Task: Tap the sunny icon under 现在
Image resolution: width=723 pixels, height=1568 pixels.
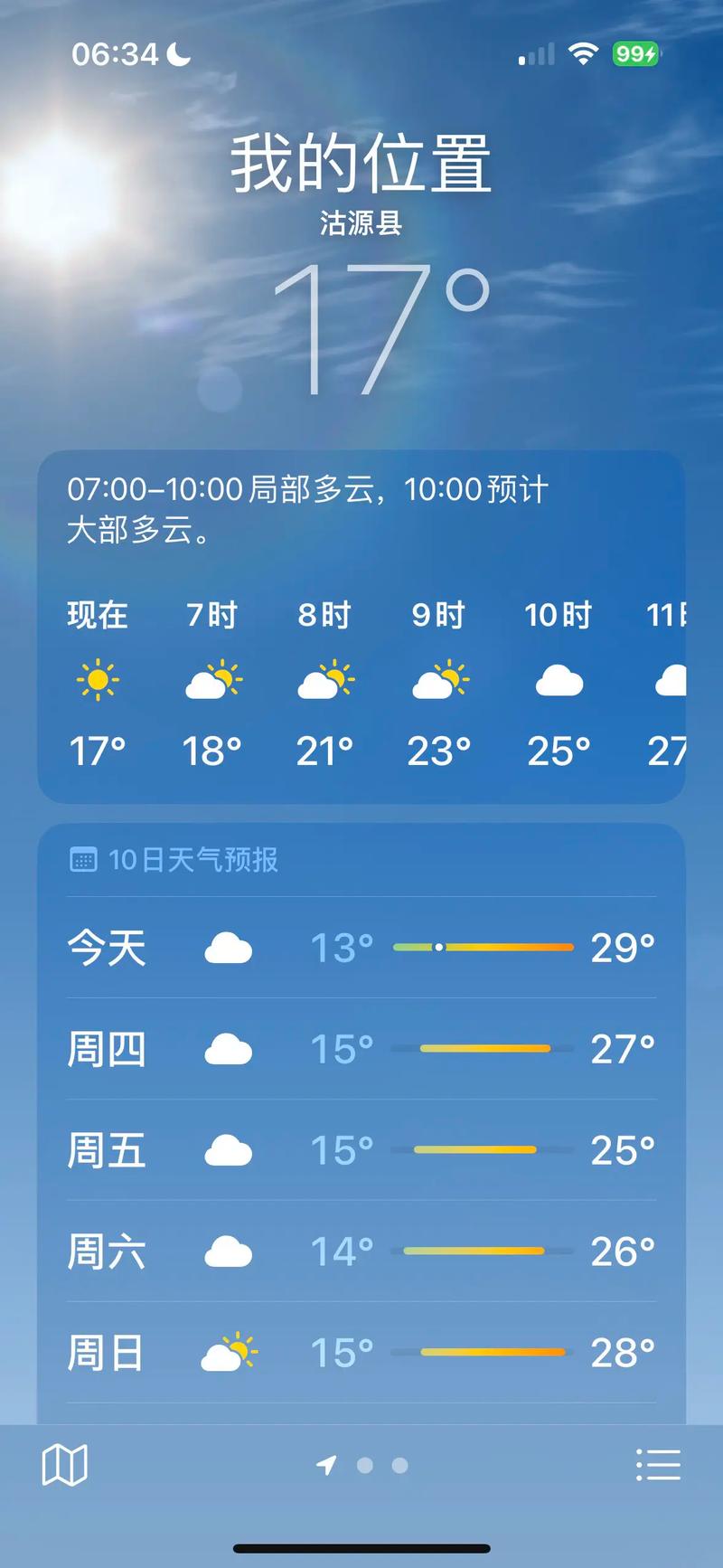Action: click(98, 680)
